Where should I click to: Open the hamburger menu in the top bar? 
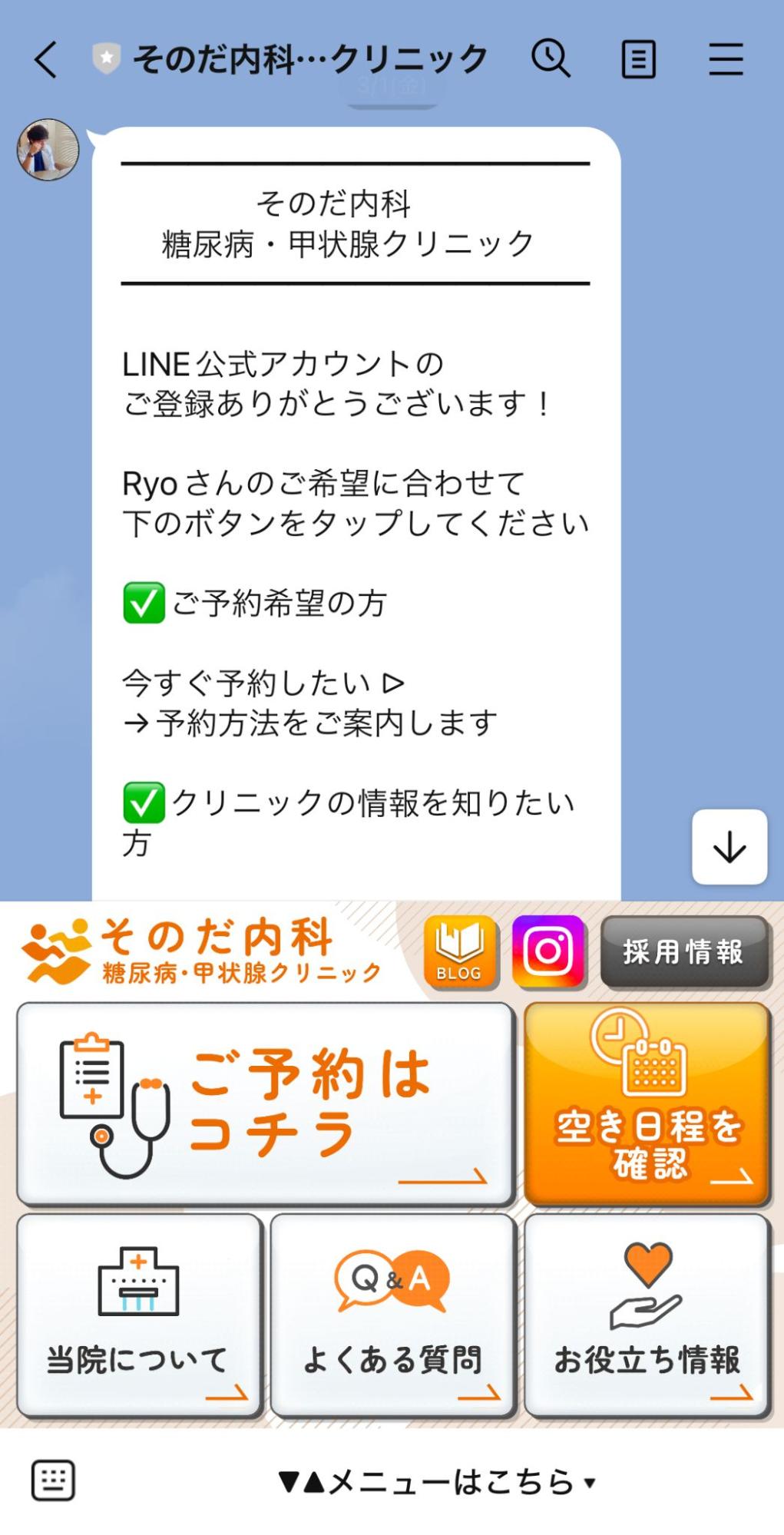point(726,58)
